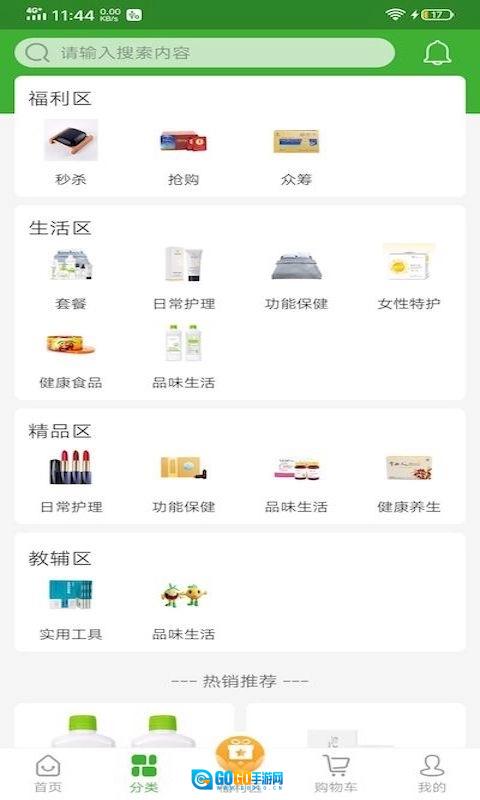
Task: Open 品味生活 in 精品区
Action: [x=296, y=481]
